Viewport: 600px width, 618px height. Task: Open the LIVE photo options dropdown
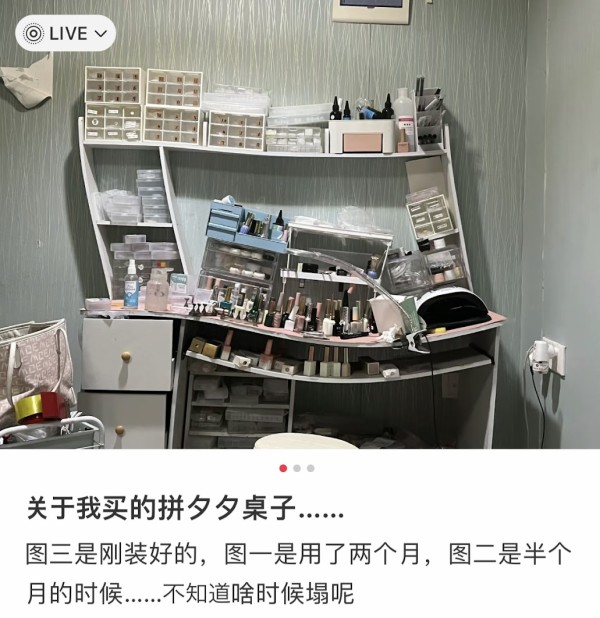pyautogui.click(x=65, y=33)
